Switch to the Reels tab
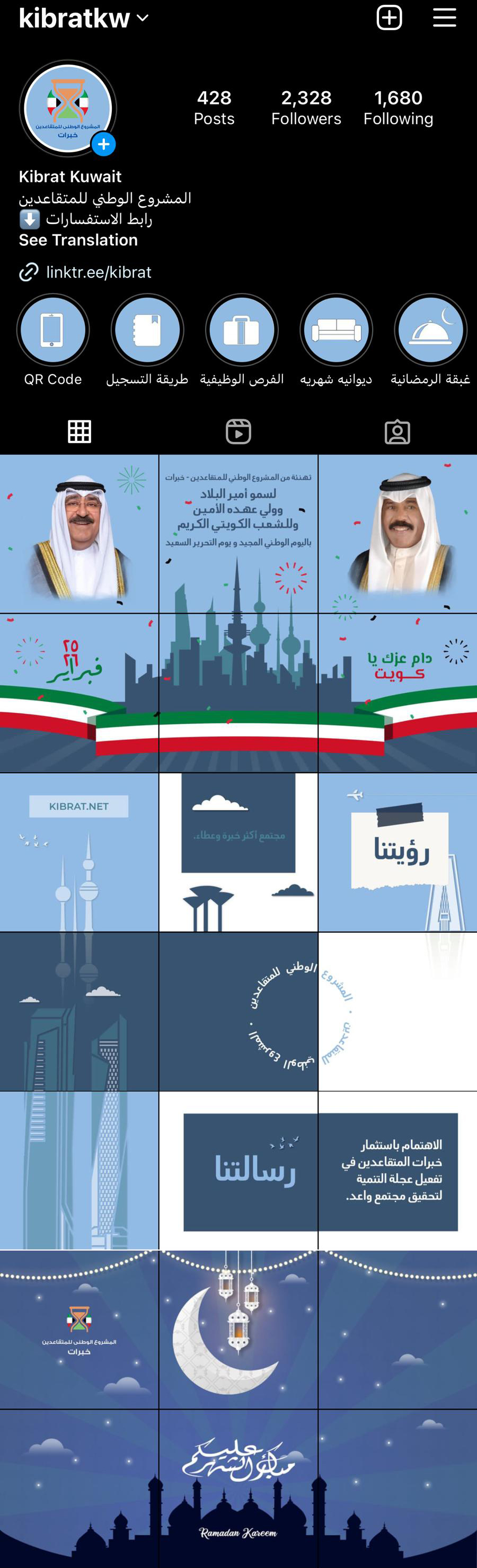The image size is (477, 1568). (238, 431)
